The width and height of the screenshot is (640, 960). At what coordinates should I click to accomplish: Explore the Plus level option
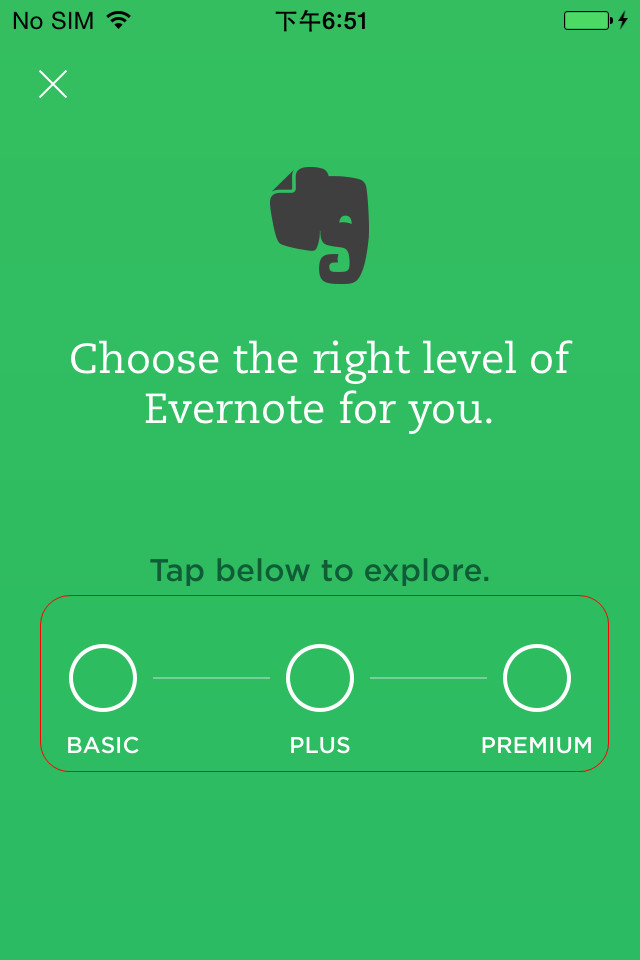click(320, 678)
